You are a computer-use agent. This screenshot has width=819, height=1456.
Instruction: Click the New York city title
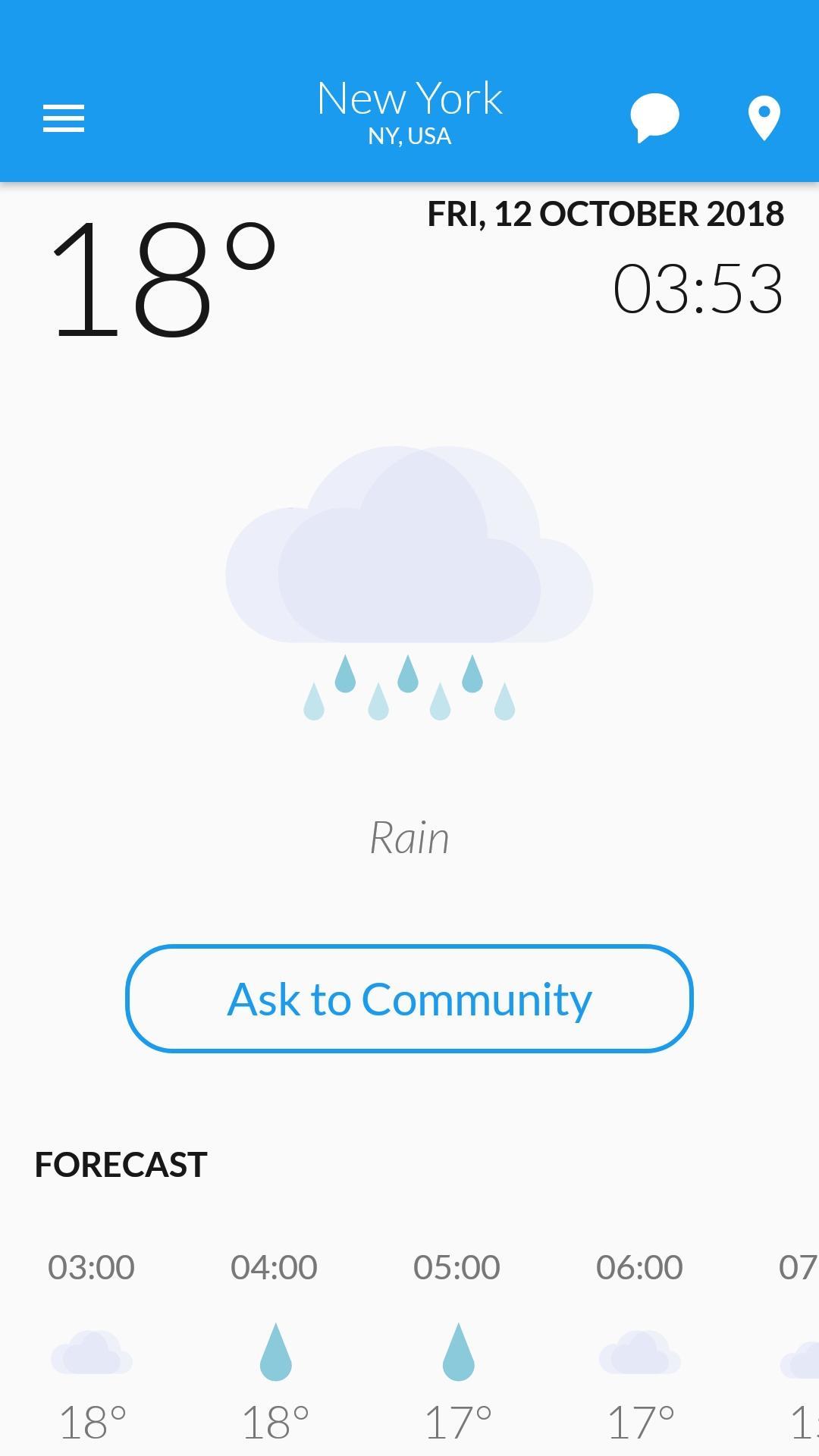409,96
